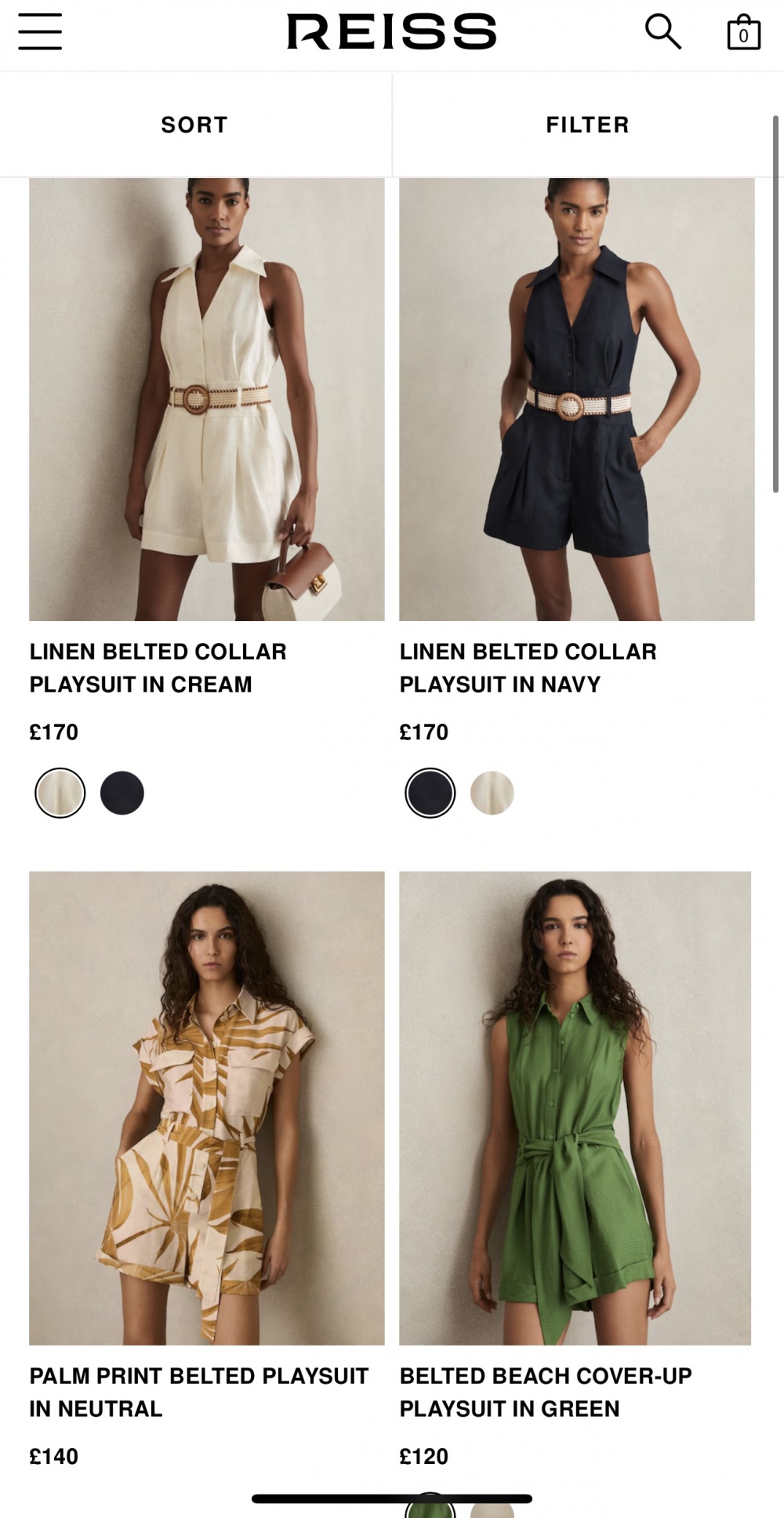Open Palm Print Belted Playsuit in Neutral
The image size is (784, 1518).
pos(207,1107)
